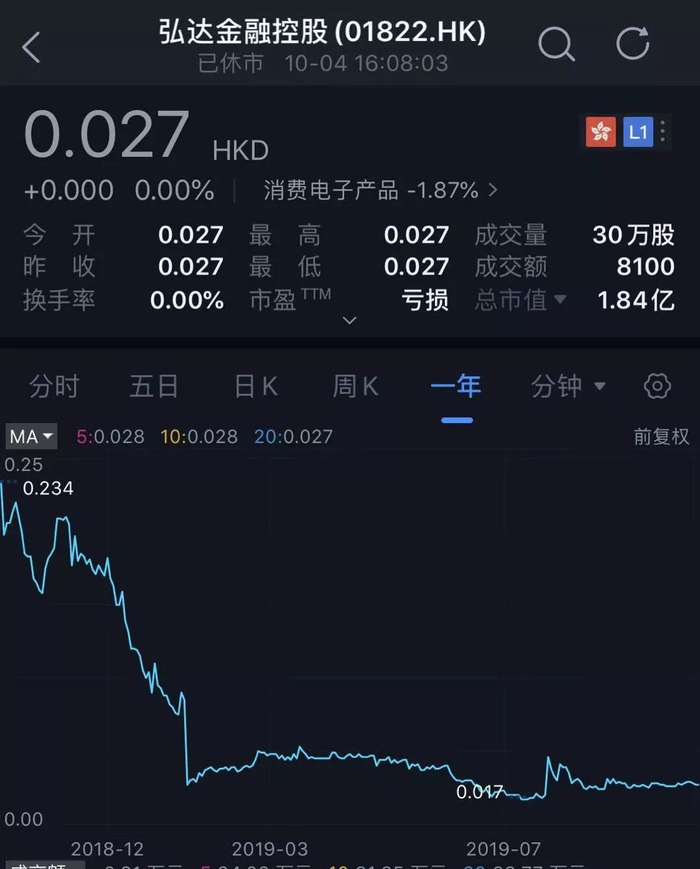Refresh the stock quote

click(x=632, y=44)
